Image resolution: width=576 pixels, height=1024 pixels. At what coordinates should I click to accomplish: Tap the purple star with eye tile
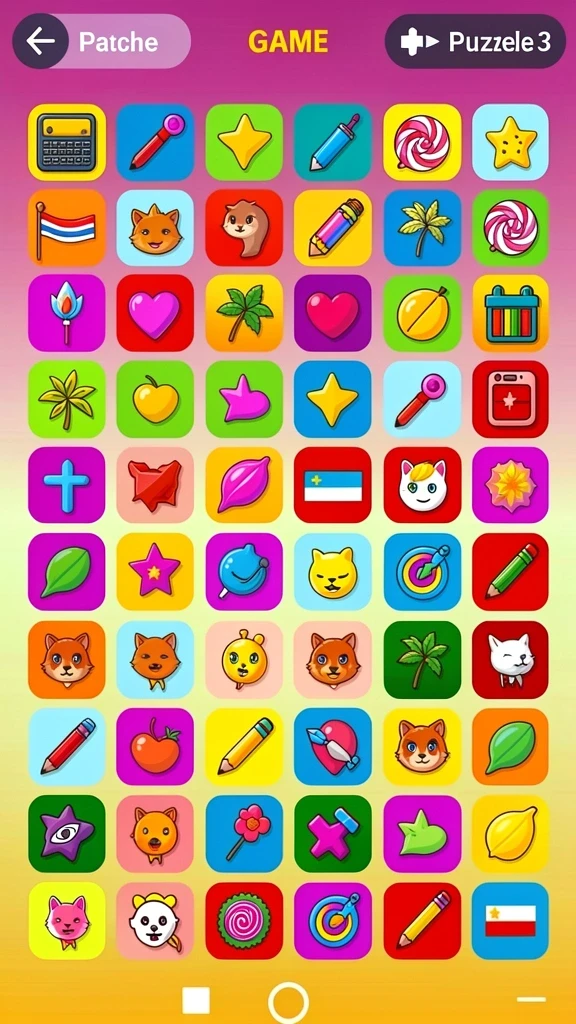tap(67, 833)
